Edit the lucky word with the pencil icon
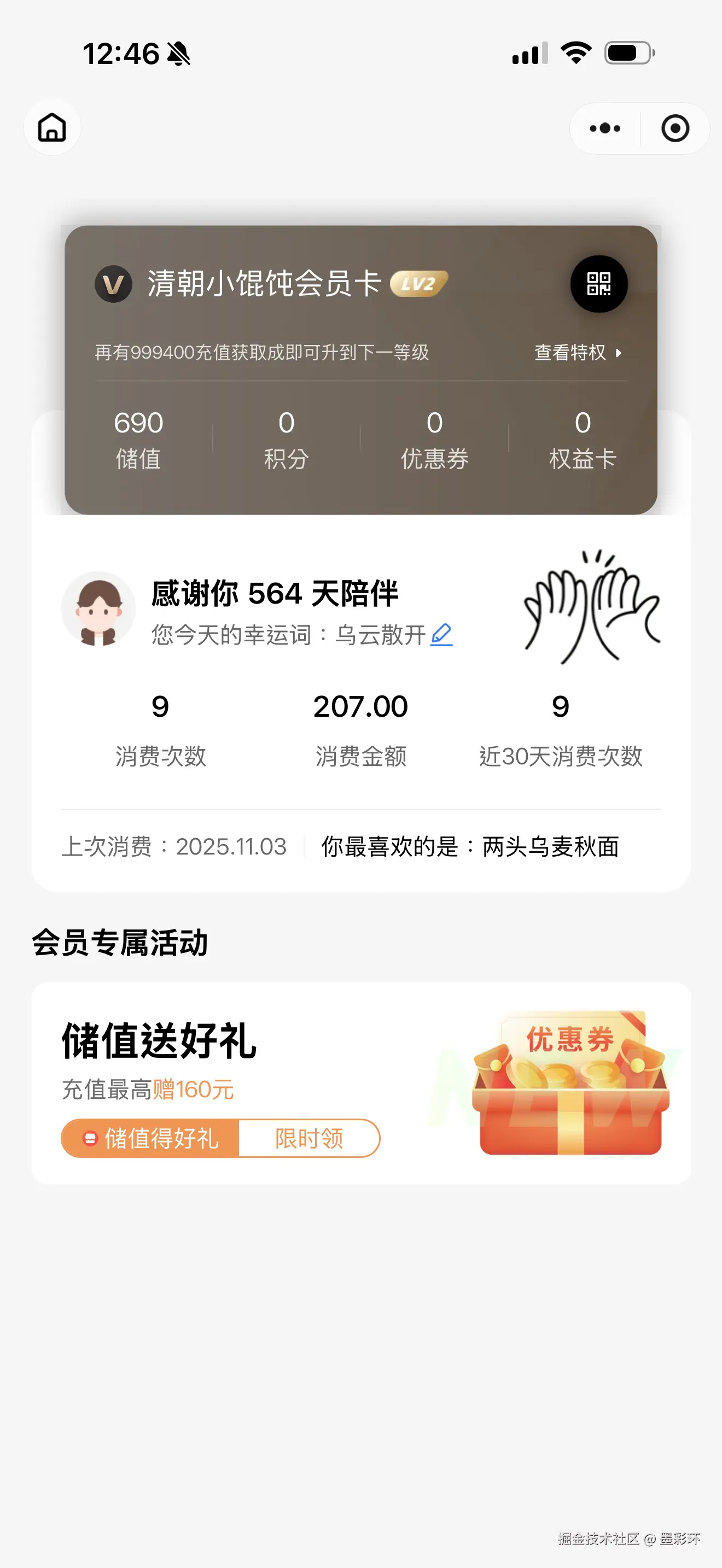This screenshot has height=1568, width=722. pyautogui.click(x=441, y=635)
